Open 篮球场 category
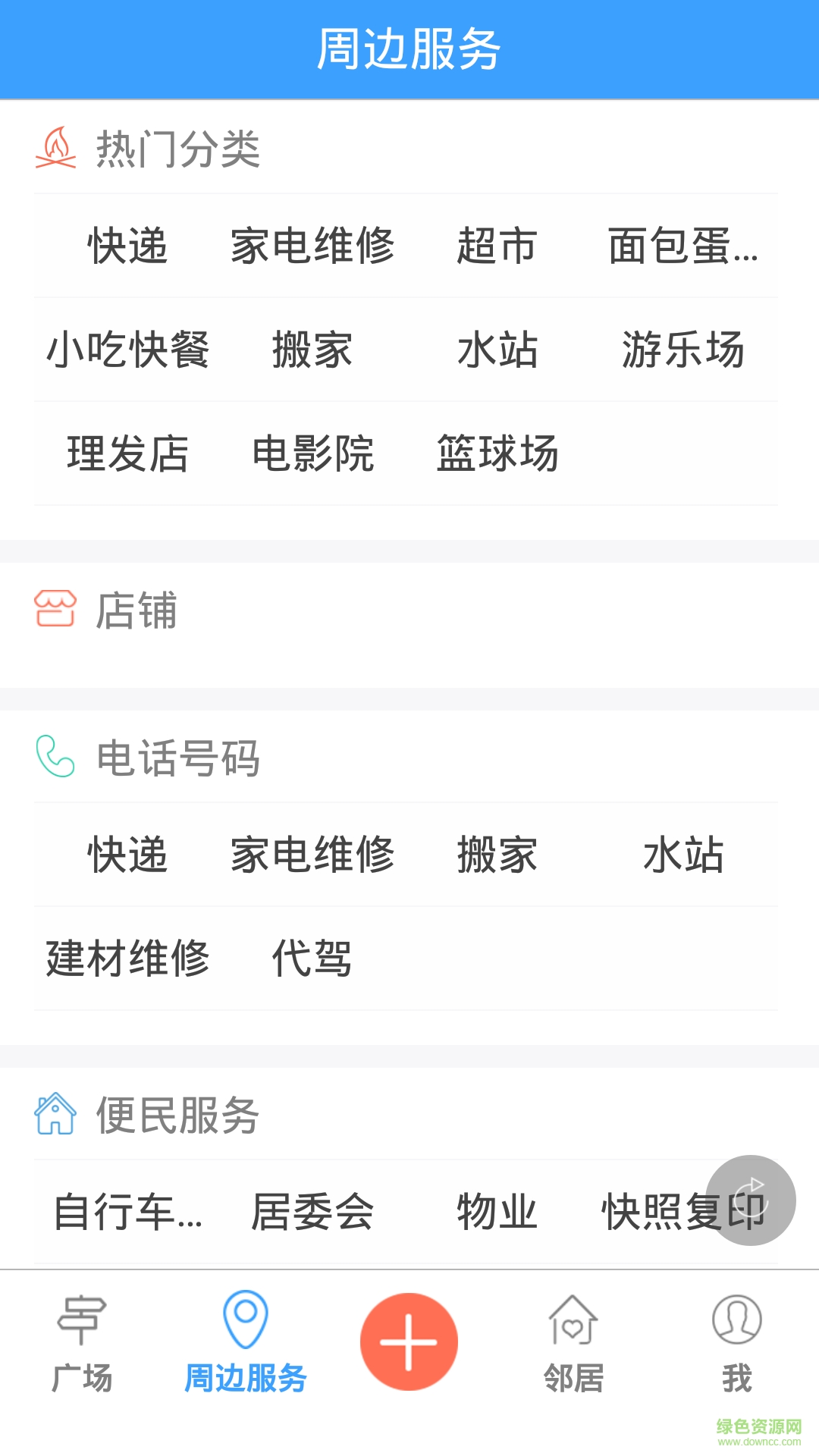The image size is (819, 1456). coord(497,453)
